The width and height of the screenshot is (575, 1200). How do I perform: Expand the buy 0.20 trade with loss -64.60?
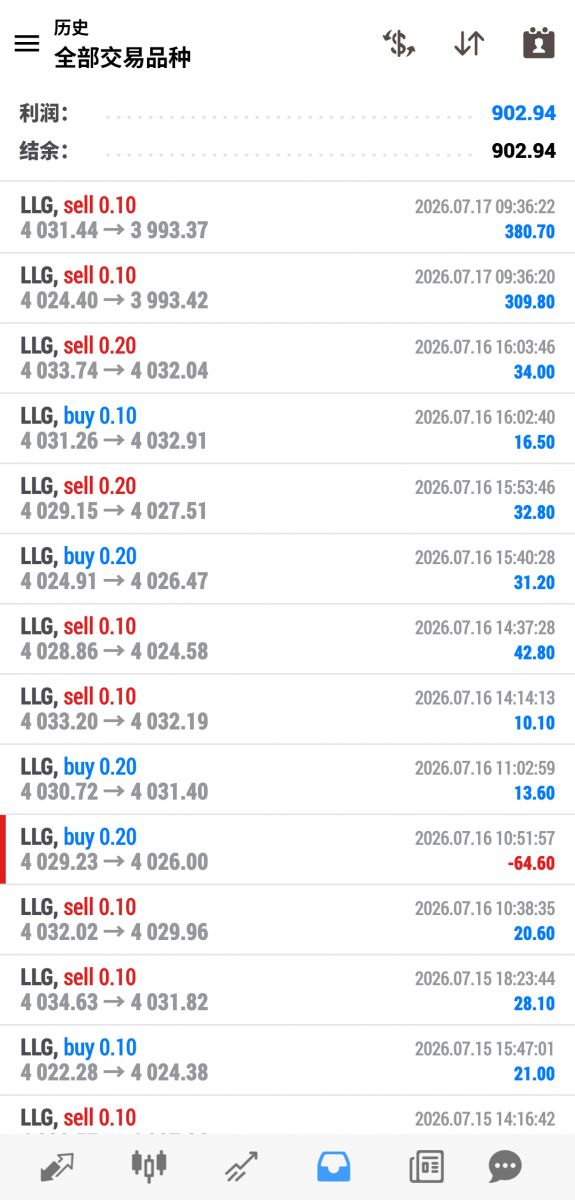[287, 849]
